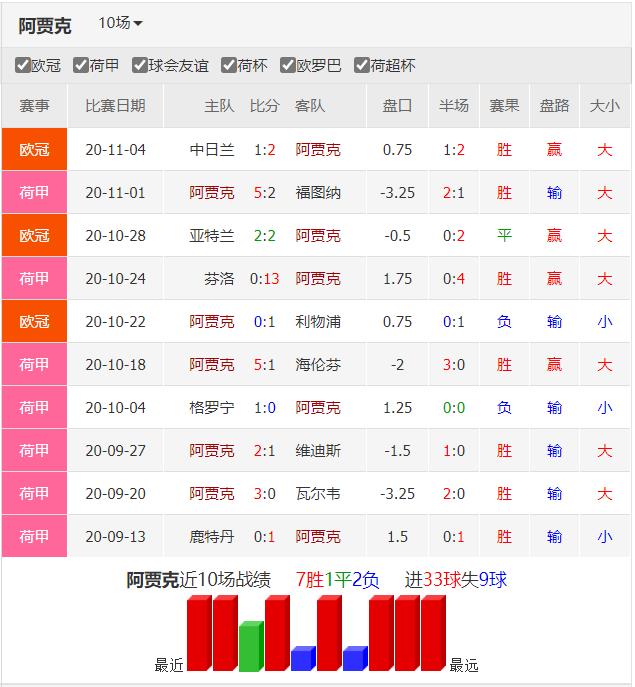Open the 10场 match count dropdown
Viewport: 635px width, 687px height.
click(120, 23)
